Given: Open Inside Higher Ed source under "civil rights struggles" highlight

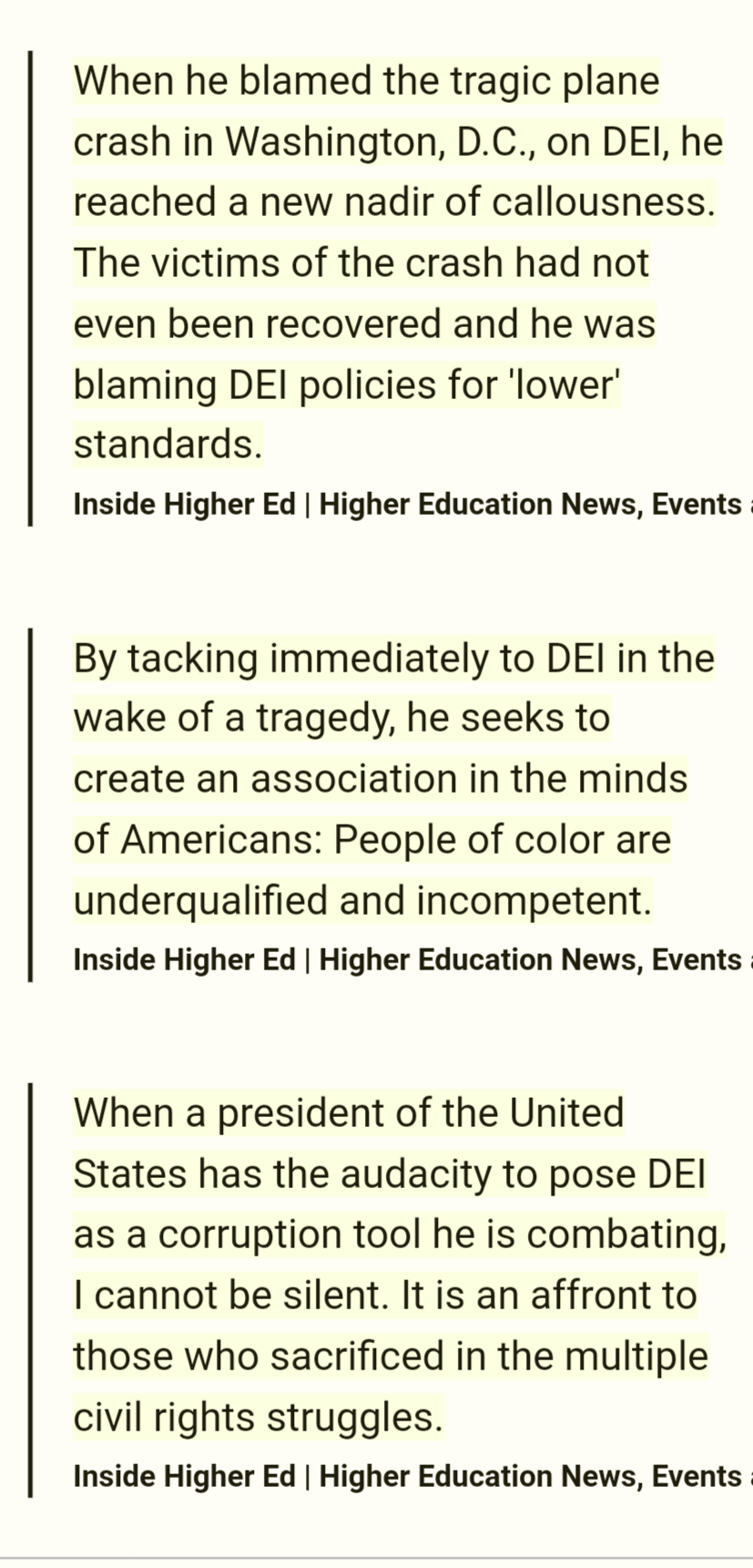Looking at the screenshot, I should [407, 1476].
